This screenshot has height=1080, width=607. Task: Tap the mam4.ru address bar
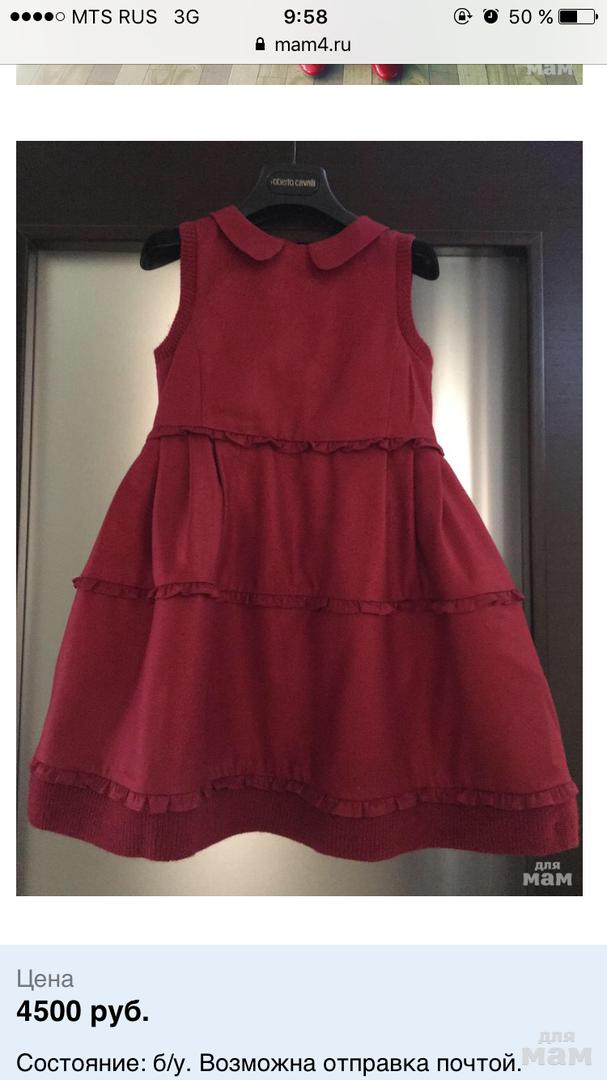coord(303,45)
